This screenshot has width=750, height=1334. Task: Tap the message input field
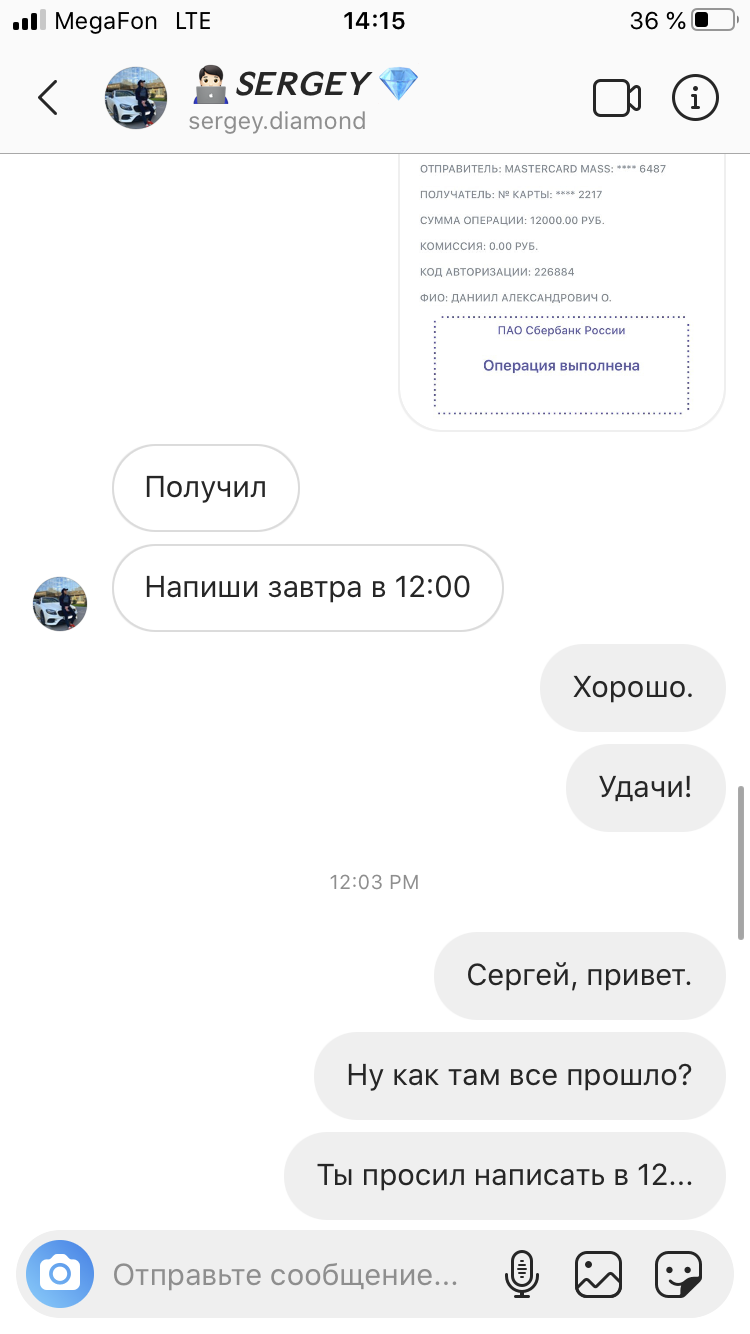tap(285, 1275)
